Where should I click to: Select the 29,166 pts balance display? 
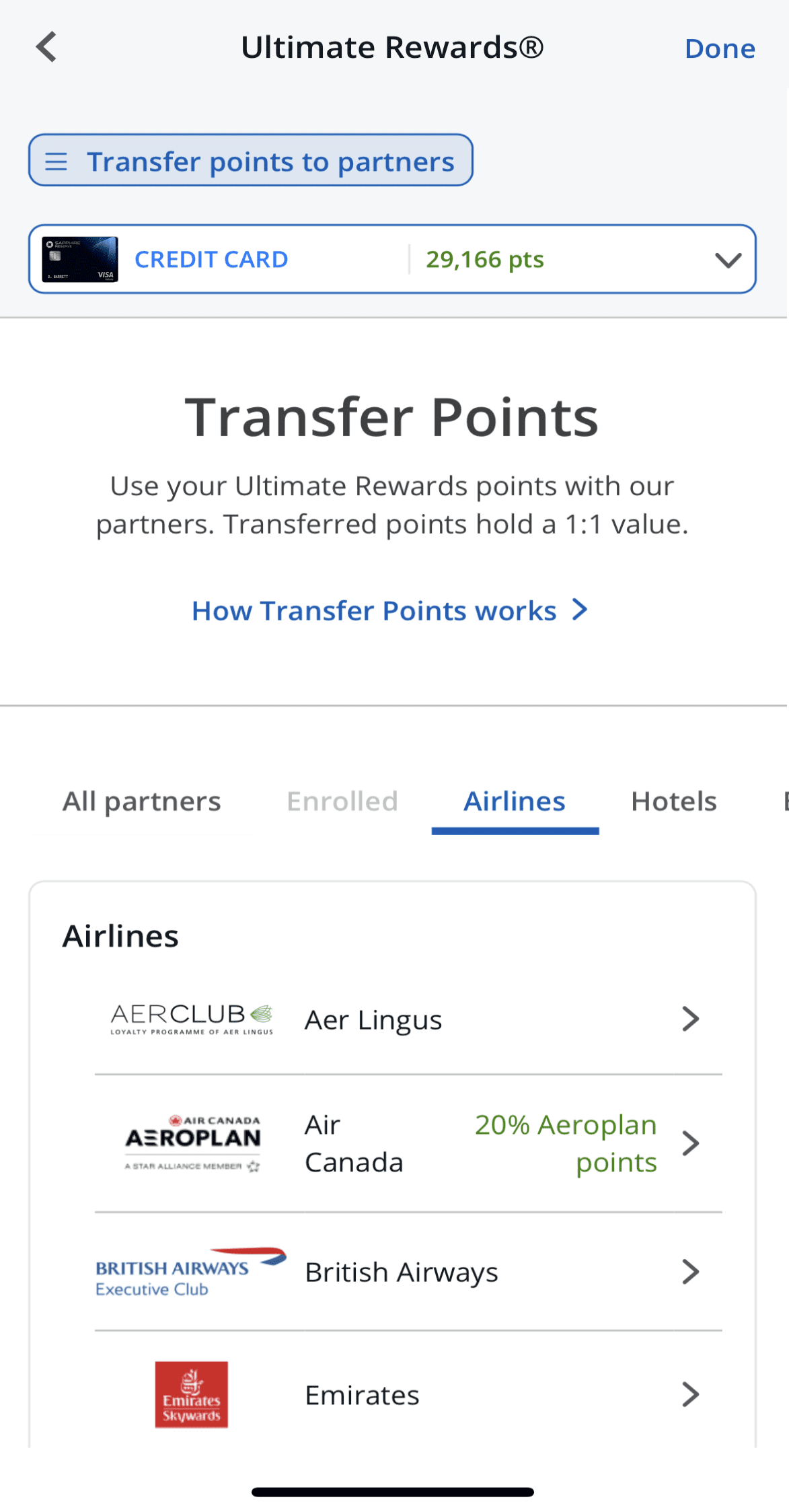tap(486, 259)
